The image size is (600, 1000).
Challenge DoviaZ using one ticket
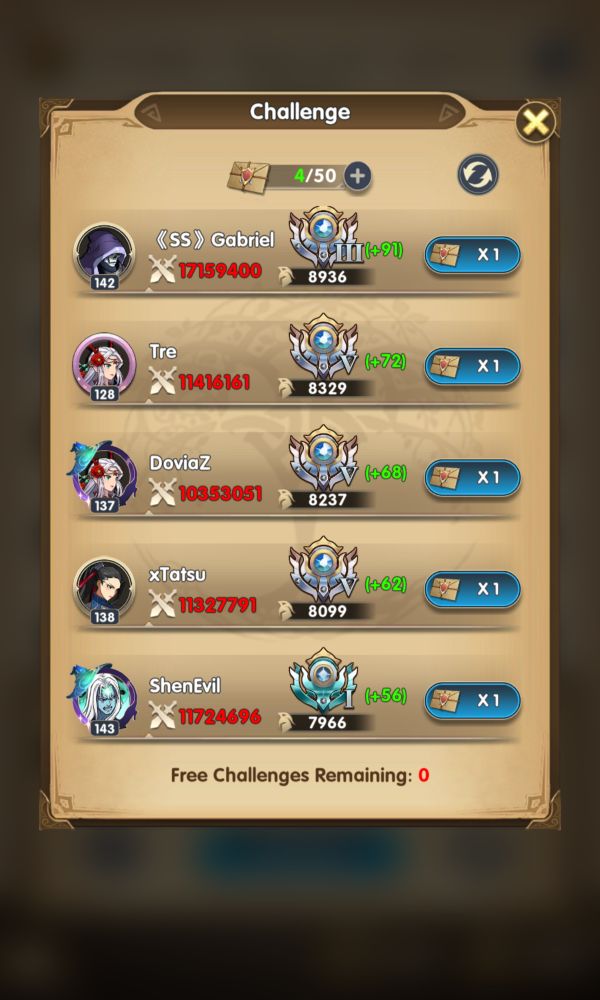pyautogui.click(x=472, y=477)
